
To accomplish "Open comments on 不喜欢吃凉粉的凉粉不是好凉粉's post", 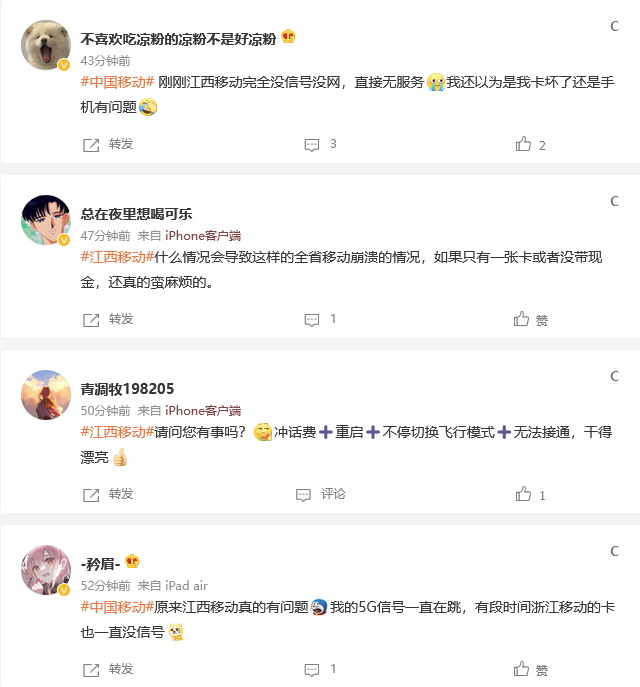I will (320, 144).
